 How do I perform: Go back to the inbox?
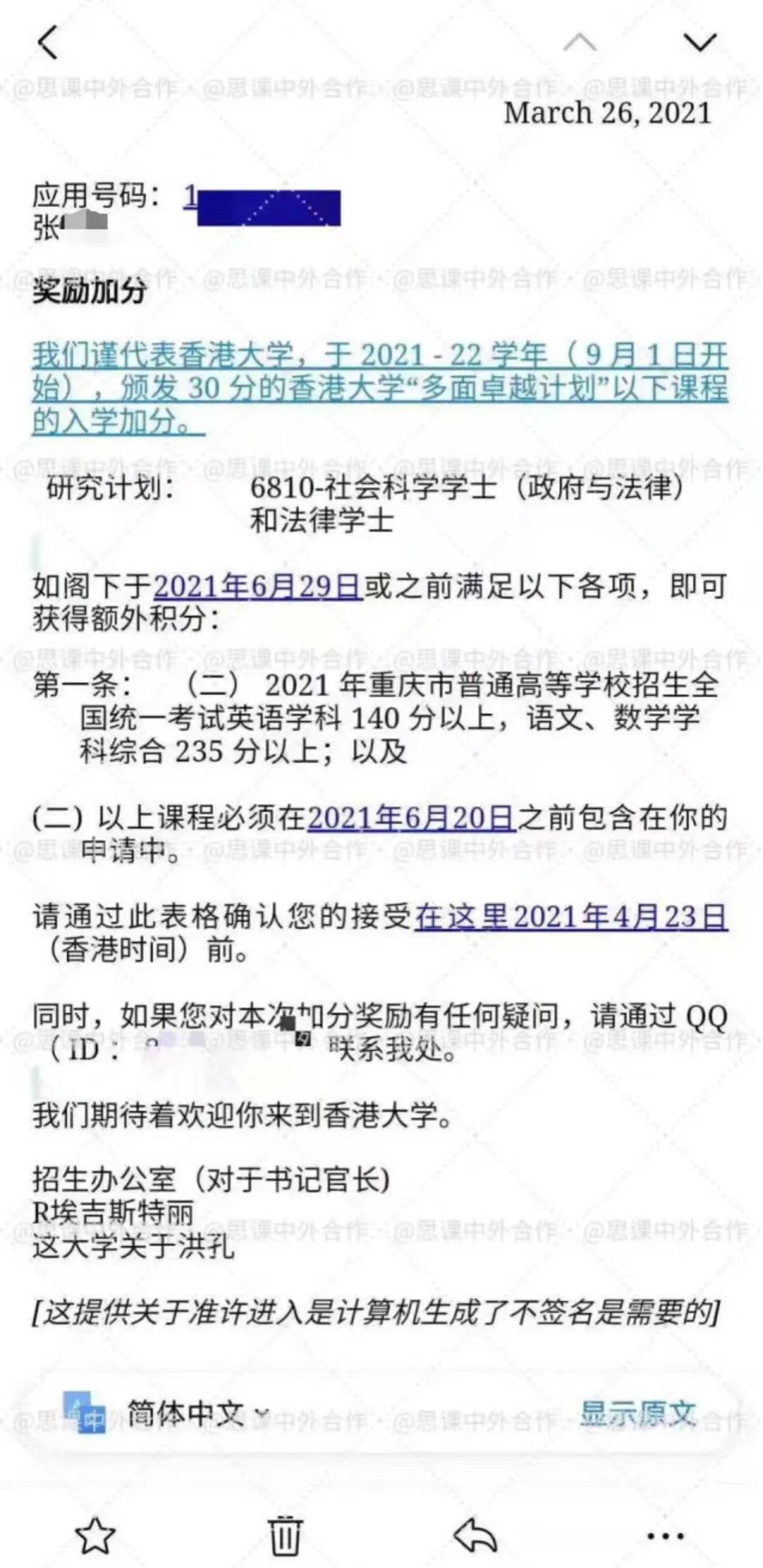click(48, 43)
